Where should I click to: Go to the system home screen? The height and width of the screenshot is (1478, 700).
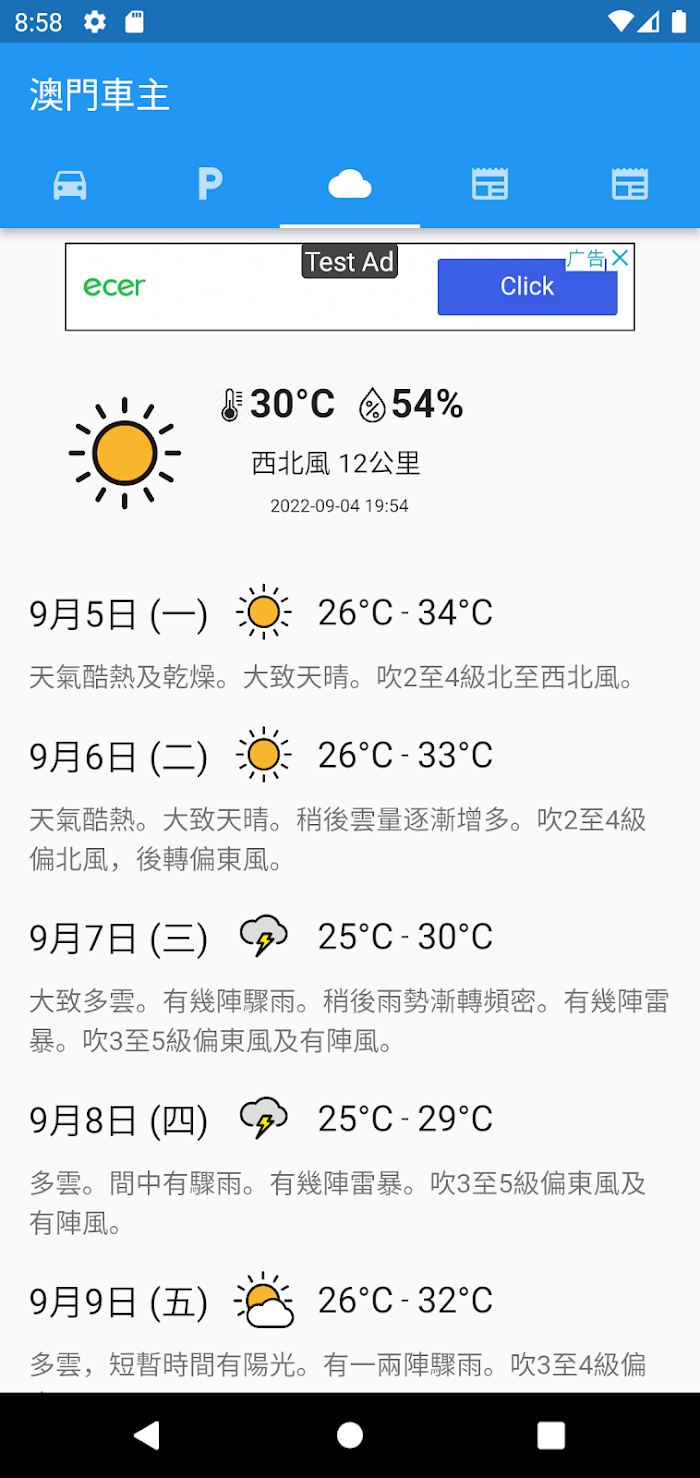[350, 1435]
